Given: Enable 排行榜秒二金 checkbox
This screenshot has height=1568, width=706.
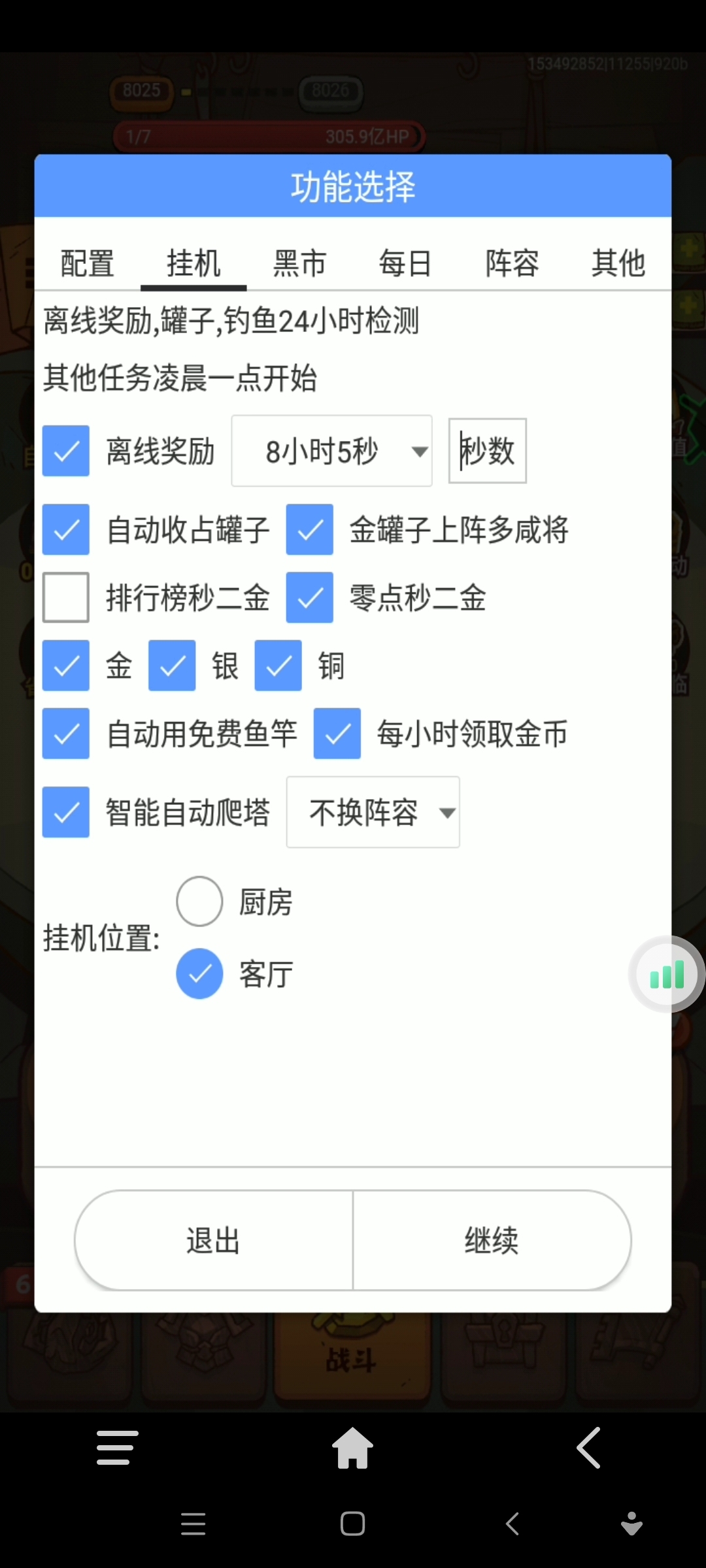Looking at the screenshot, I should tap(66, 597).
